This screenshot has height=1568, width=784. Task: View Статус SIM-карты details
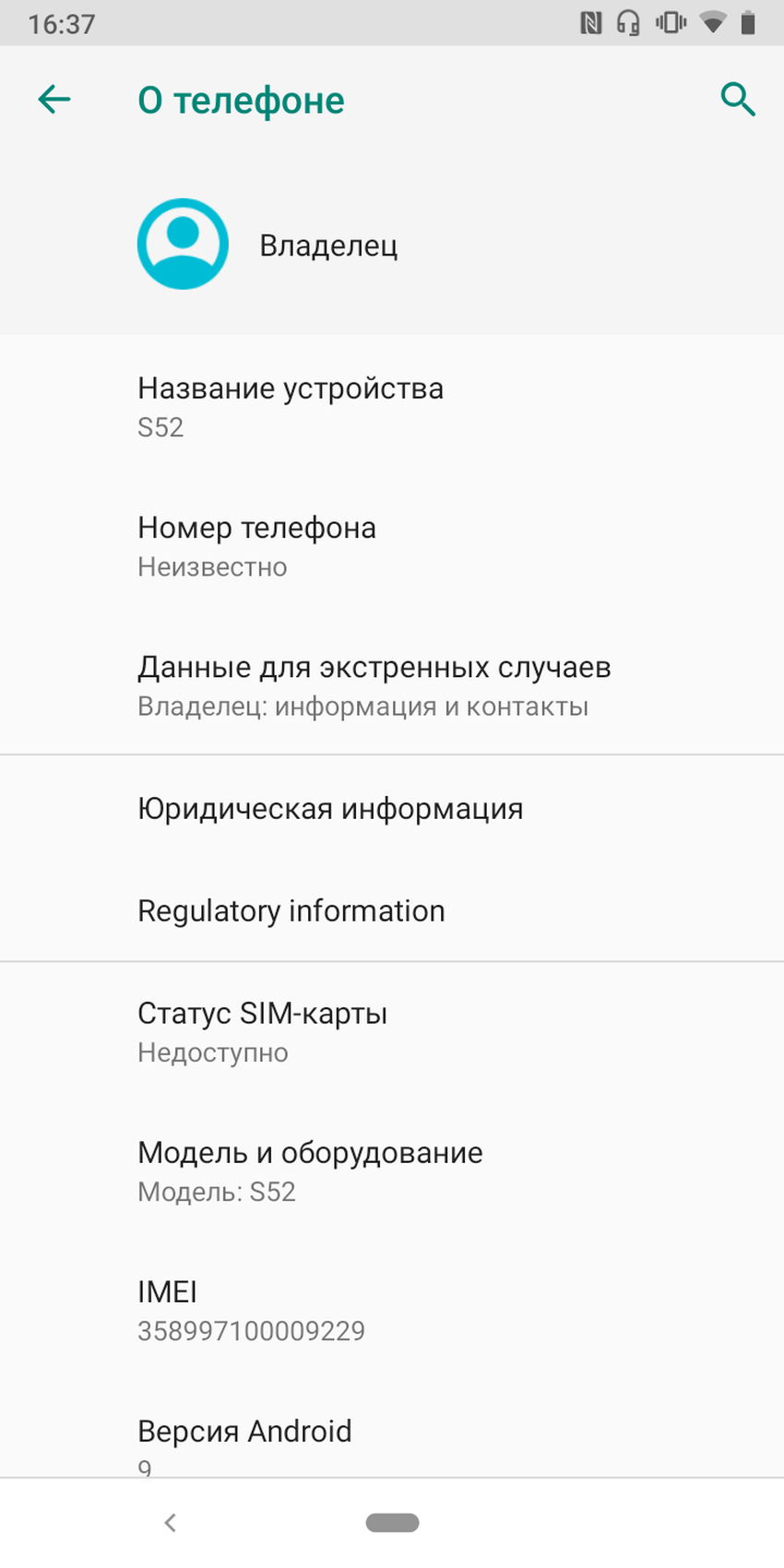point(263,1032)
